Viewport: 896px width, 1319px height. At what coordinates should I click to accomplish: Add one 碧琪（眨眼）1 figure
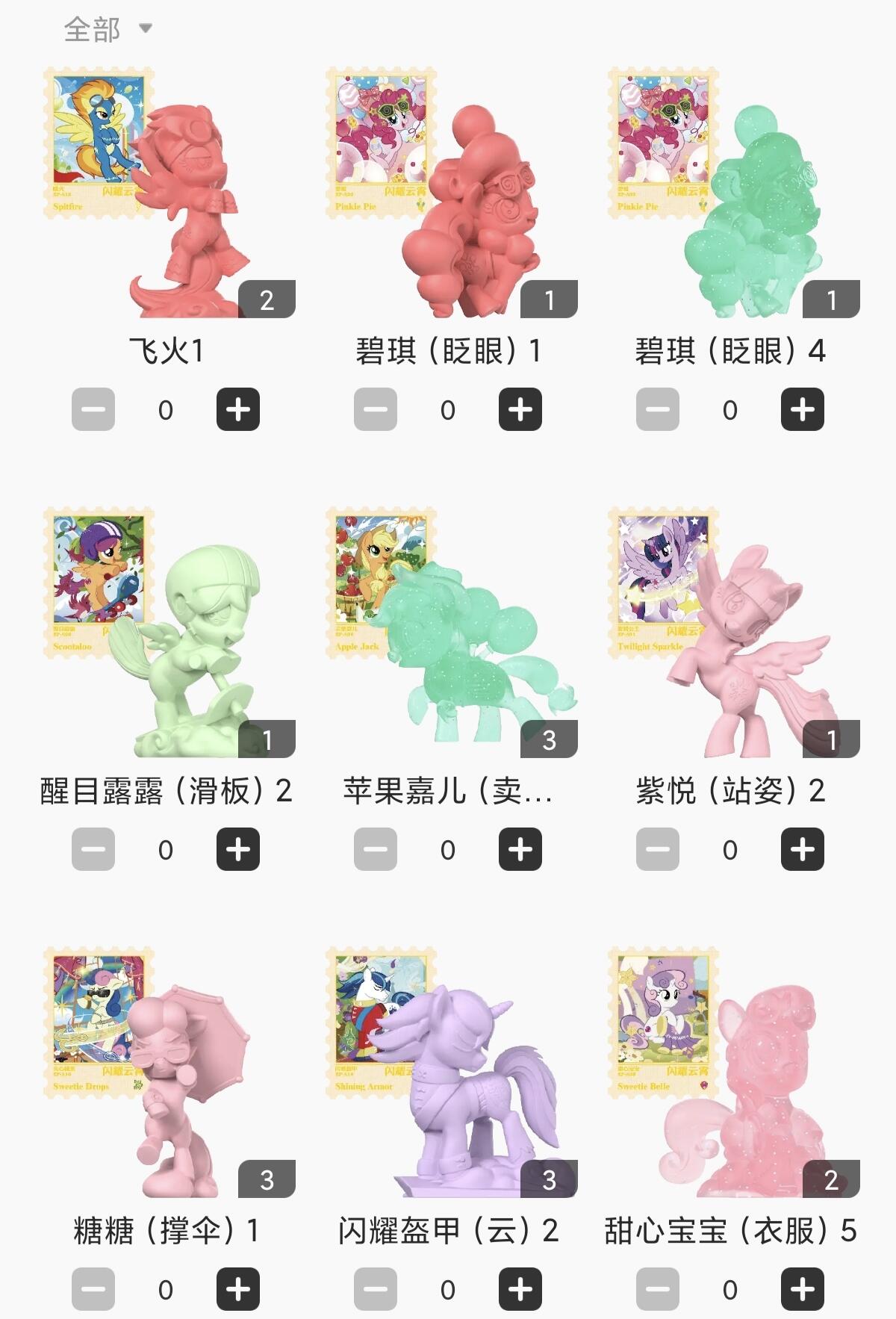pyautogui.click(x=520, y=409)
